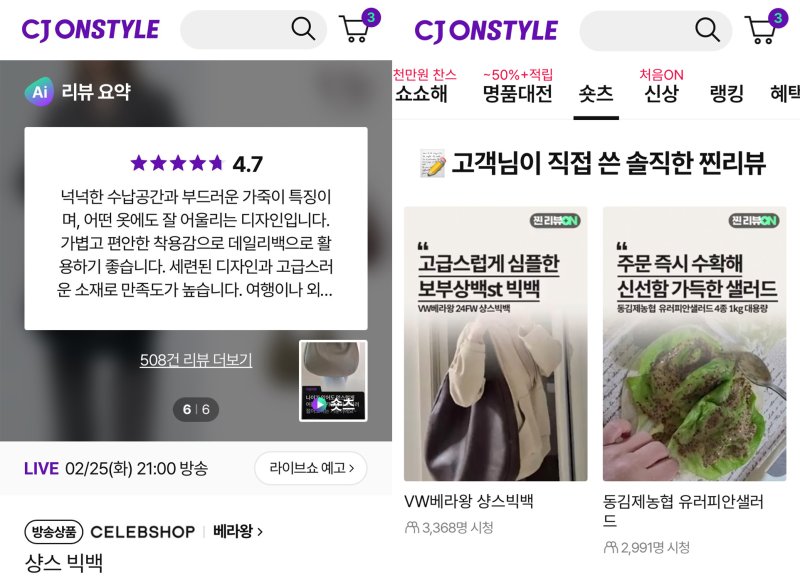This screenshot has height=587, width=800.
Task: Open the 랭킹 tab
Action: [726, 94]
